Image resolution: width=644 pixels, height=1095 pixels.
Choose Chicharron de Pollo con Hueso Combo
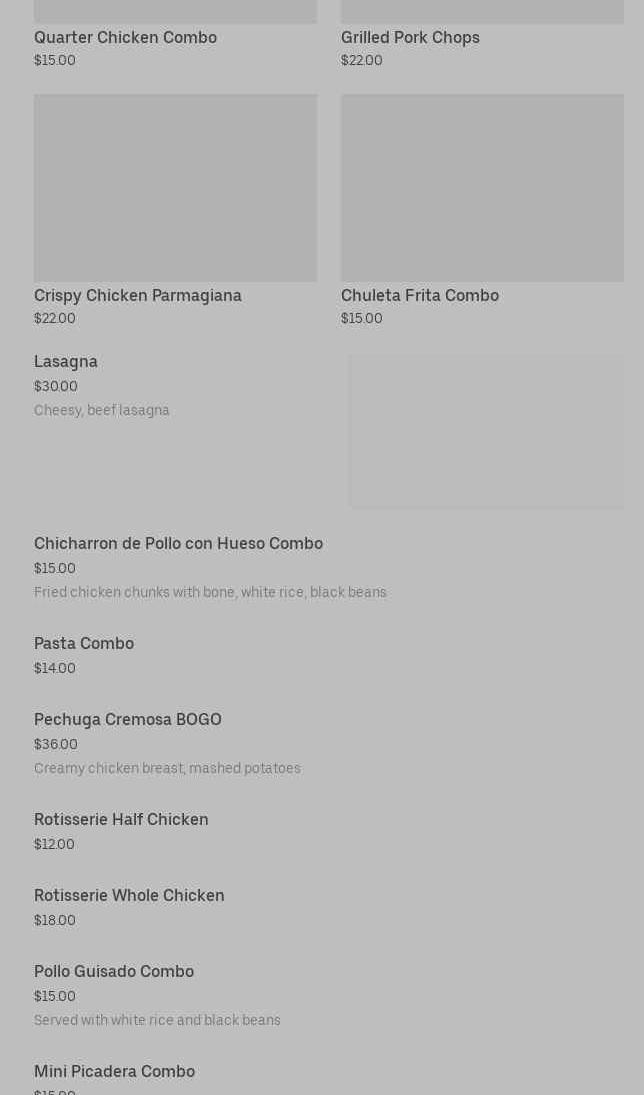178,544
